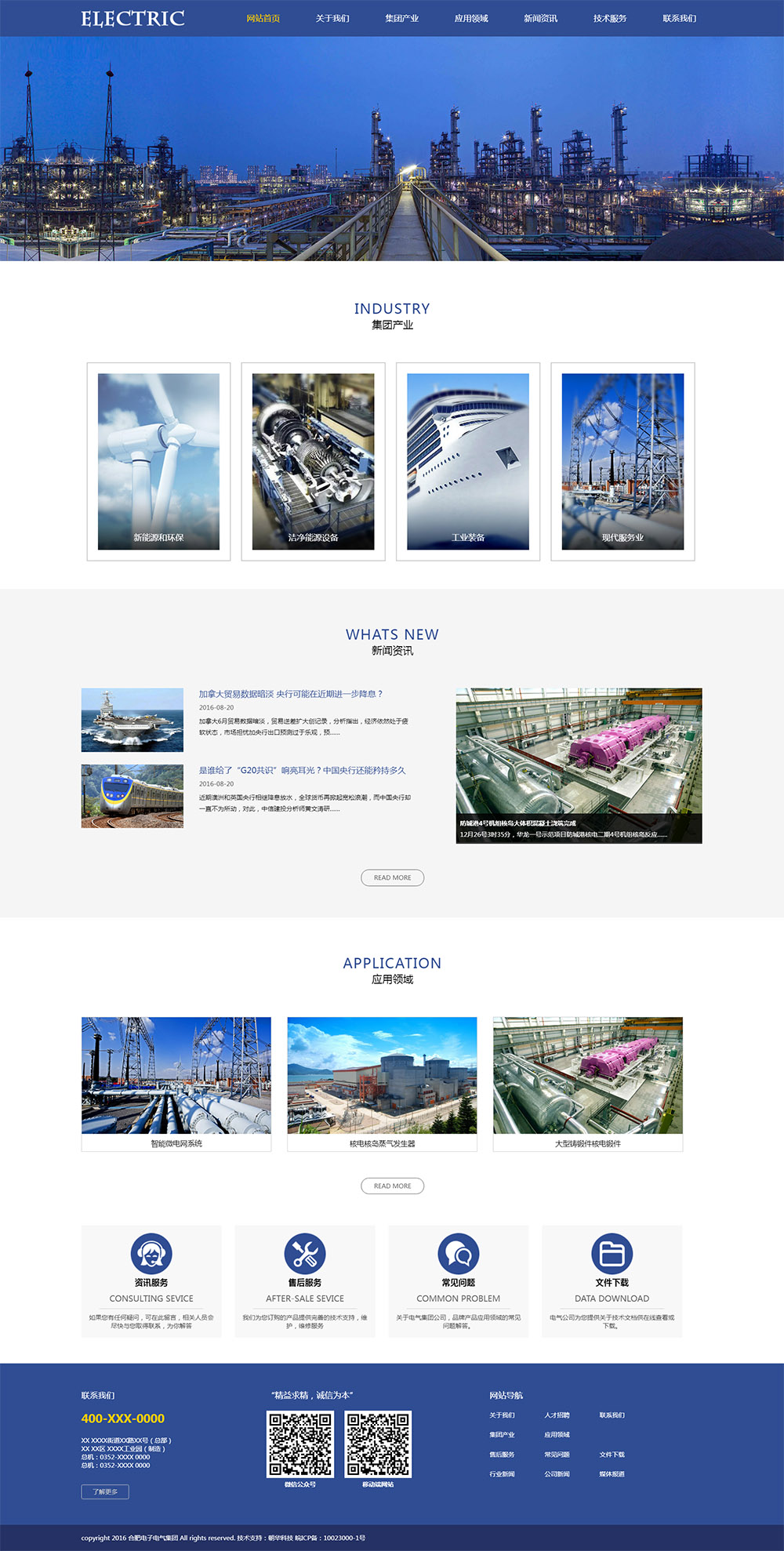Tap READ MORE under news section

coord(392,877)
